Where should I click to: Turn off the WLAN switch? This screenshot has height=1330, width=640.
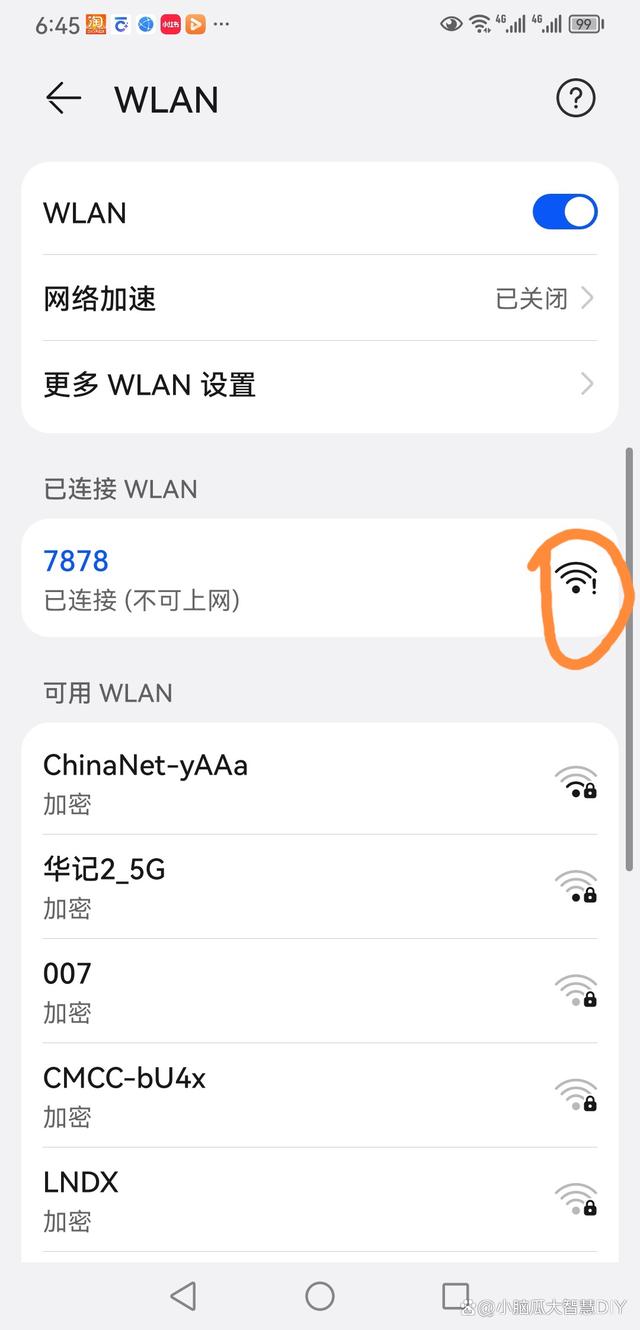[564, 212]
